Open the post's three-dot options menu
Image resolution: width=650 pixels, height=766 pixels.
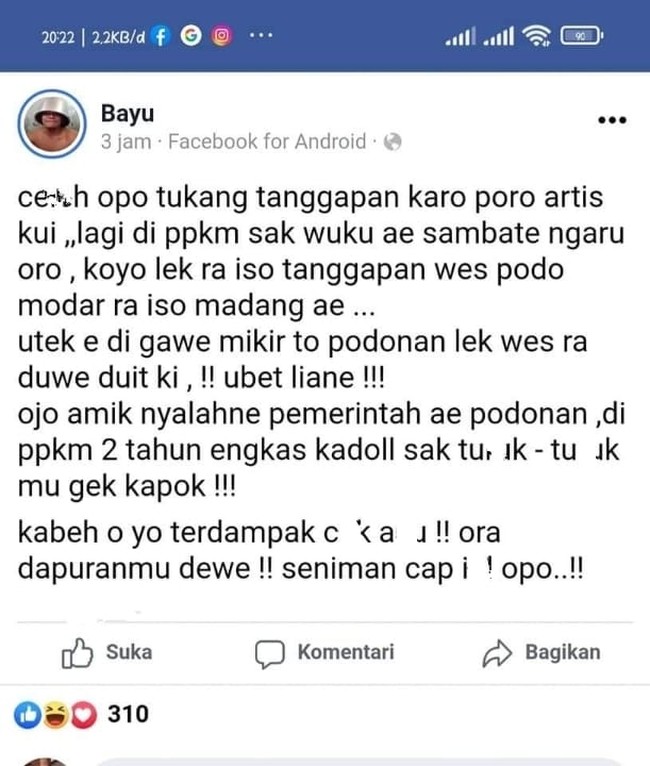tap(610, 120)
